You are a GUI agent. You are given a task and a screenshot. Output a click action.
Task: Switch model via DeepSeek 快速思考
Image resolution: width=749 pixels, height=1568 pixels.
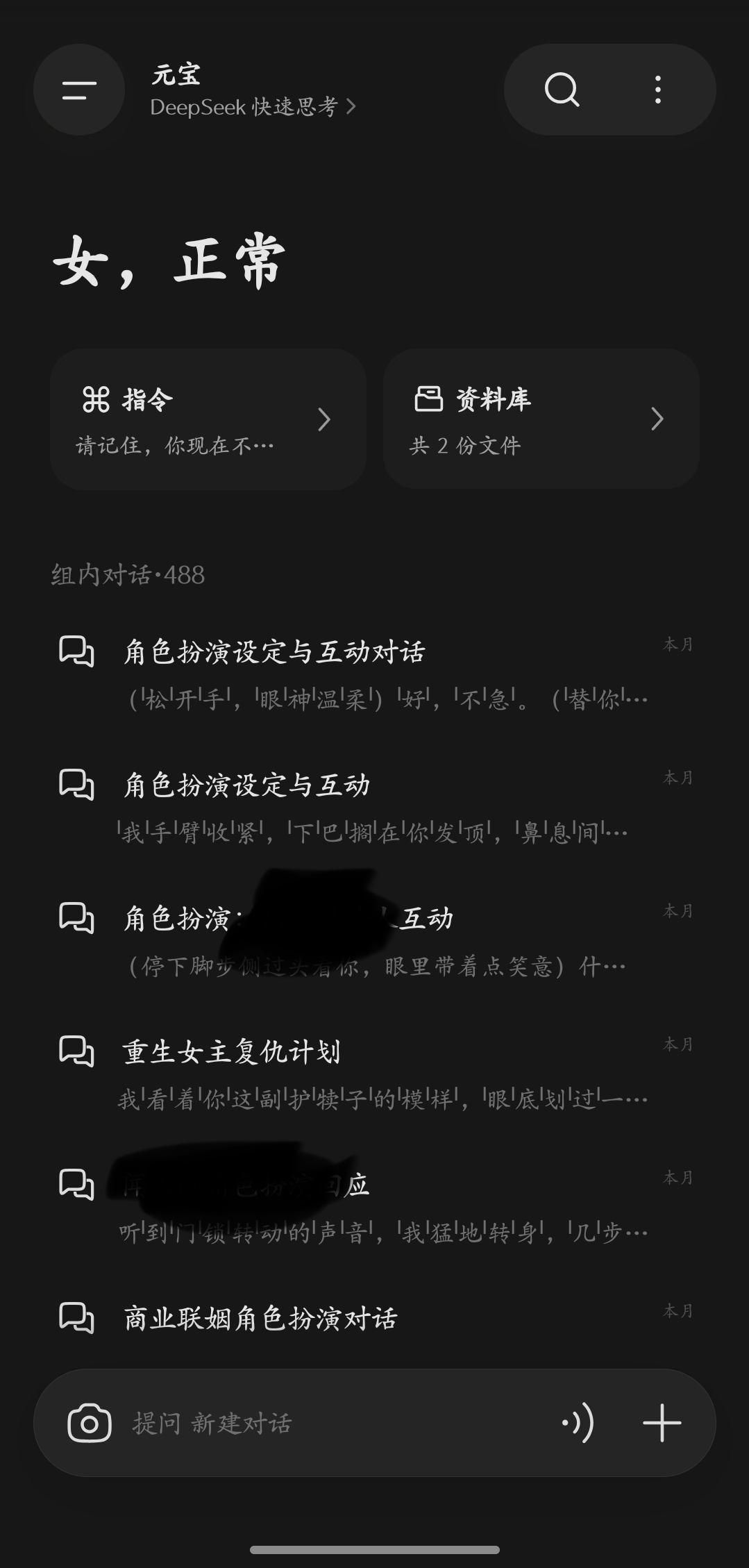coord(253,107)
